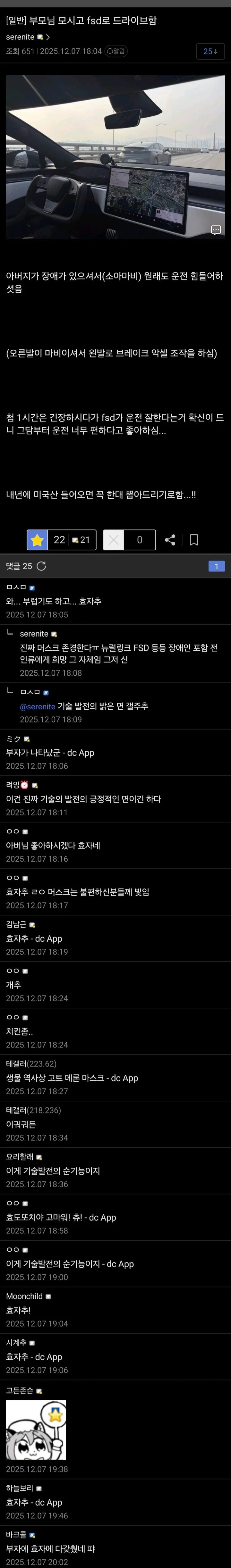Tap the speech bubble icon on photo

(216, 229)
